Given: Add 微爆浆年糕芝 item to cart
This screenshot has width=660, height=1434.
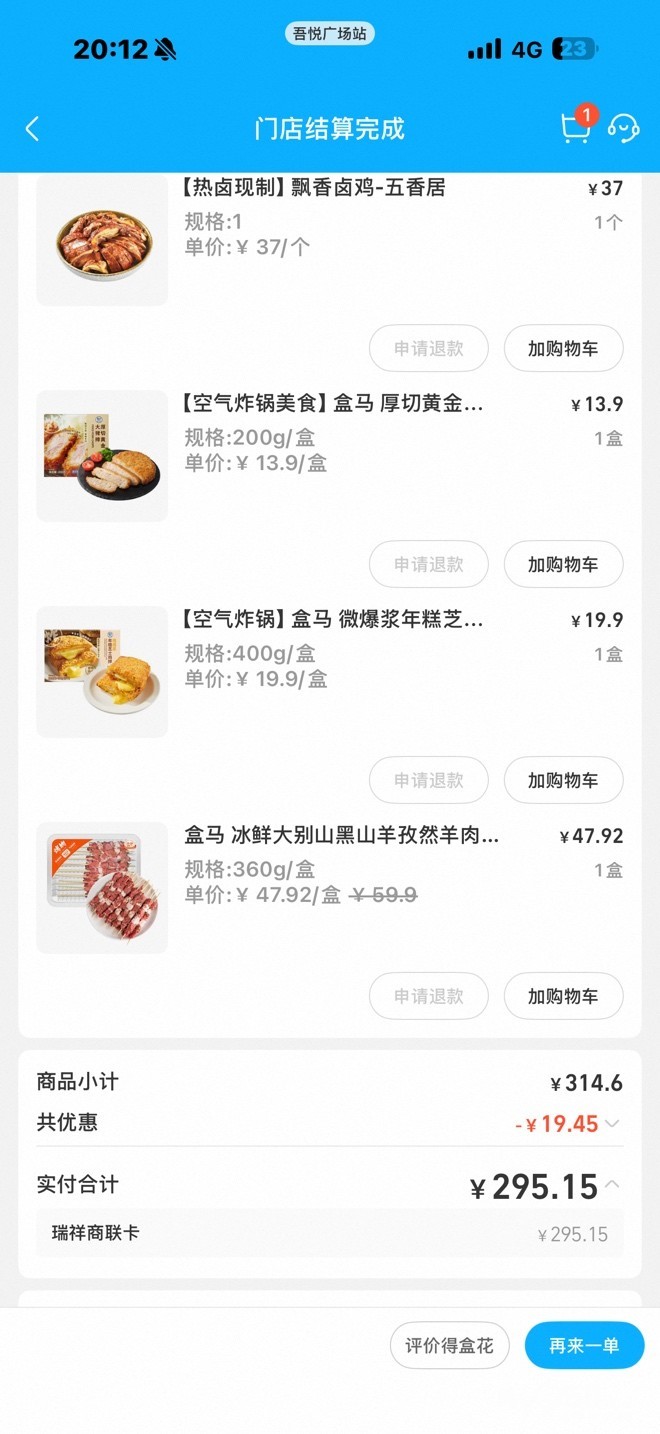Looking at the screenshot, I should tap(563, 781).
